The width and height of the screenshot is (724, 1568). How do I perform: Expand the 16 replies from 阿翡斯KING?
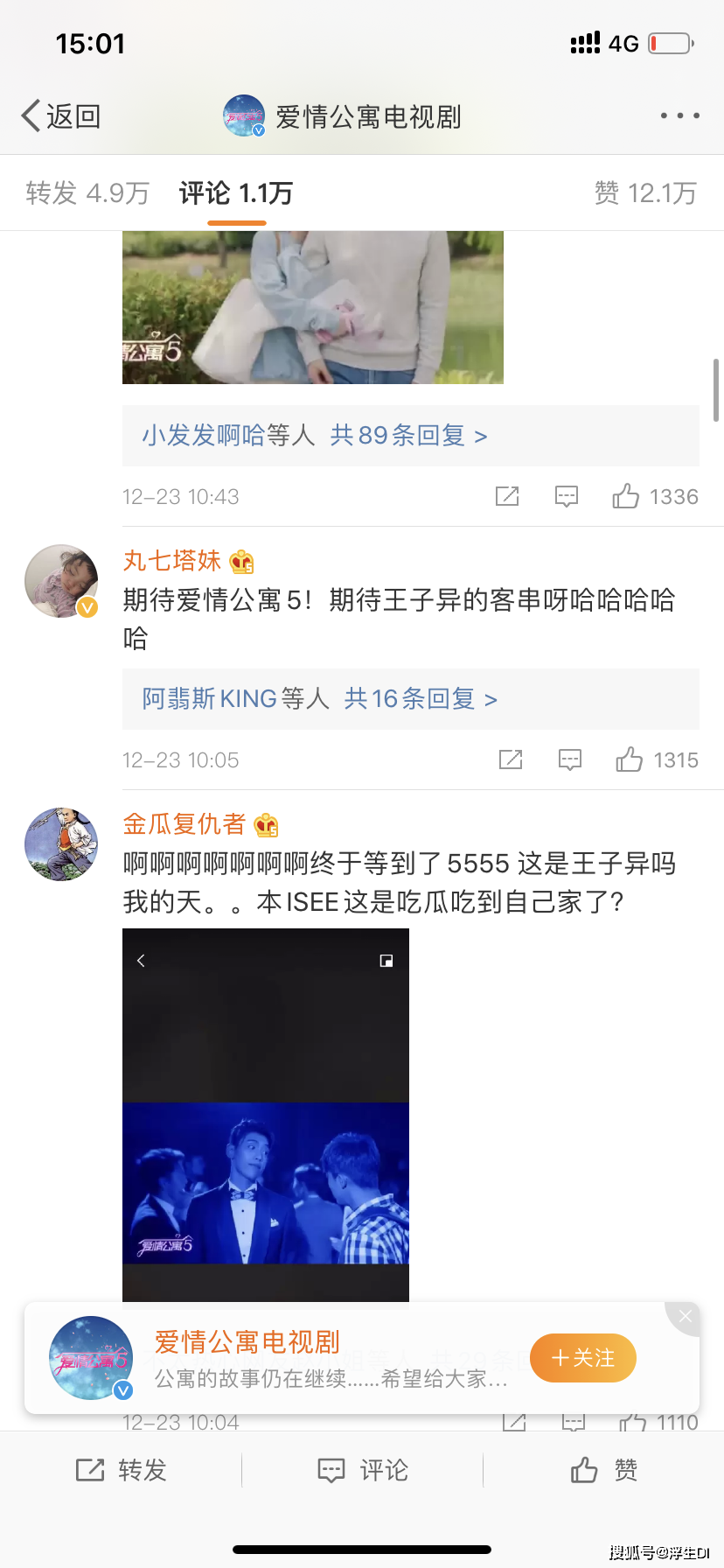(x=320, y=698)
